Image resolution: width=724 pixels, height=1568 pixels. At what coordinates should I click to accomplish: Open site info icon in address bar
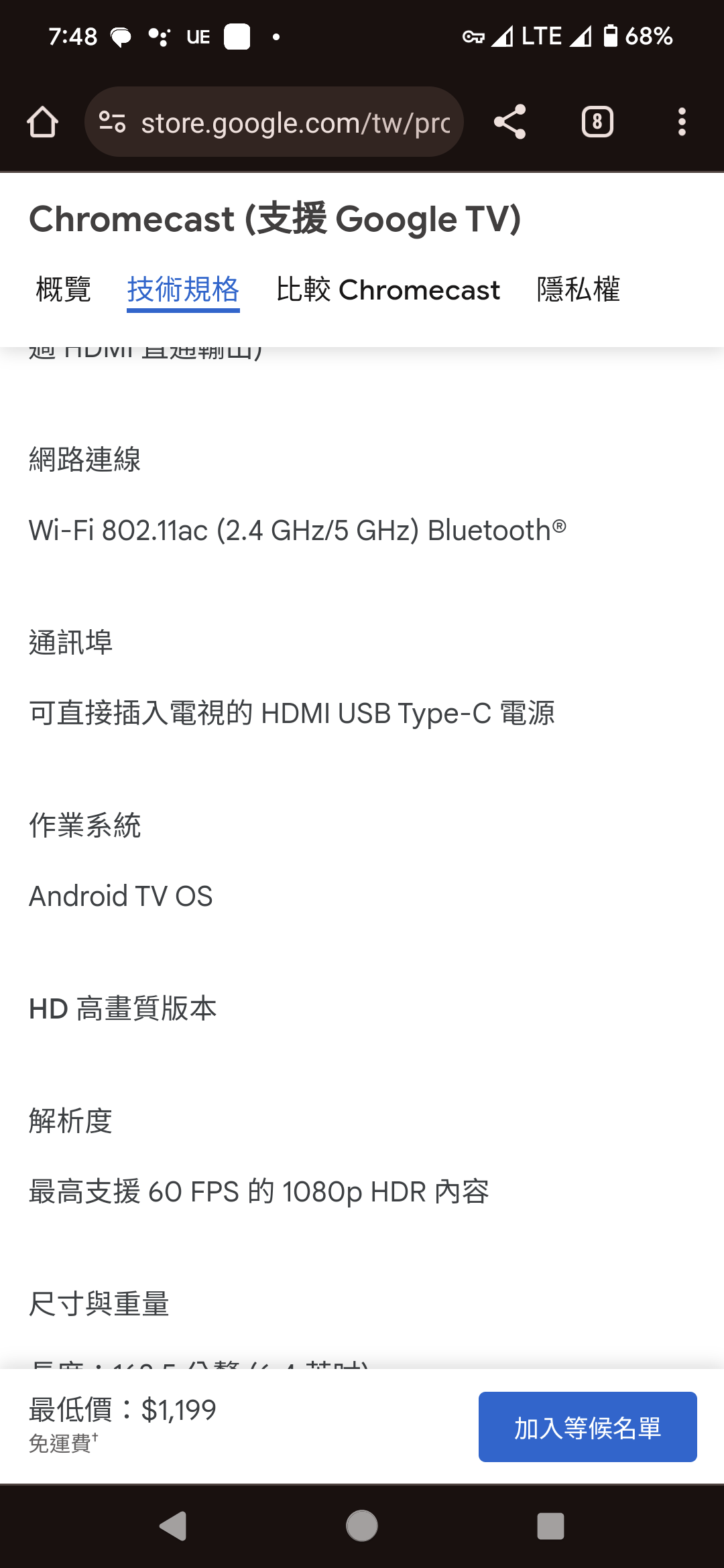112,122
